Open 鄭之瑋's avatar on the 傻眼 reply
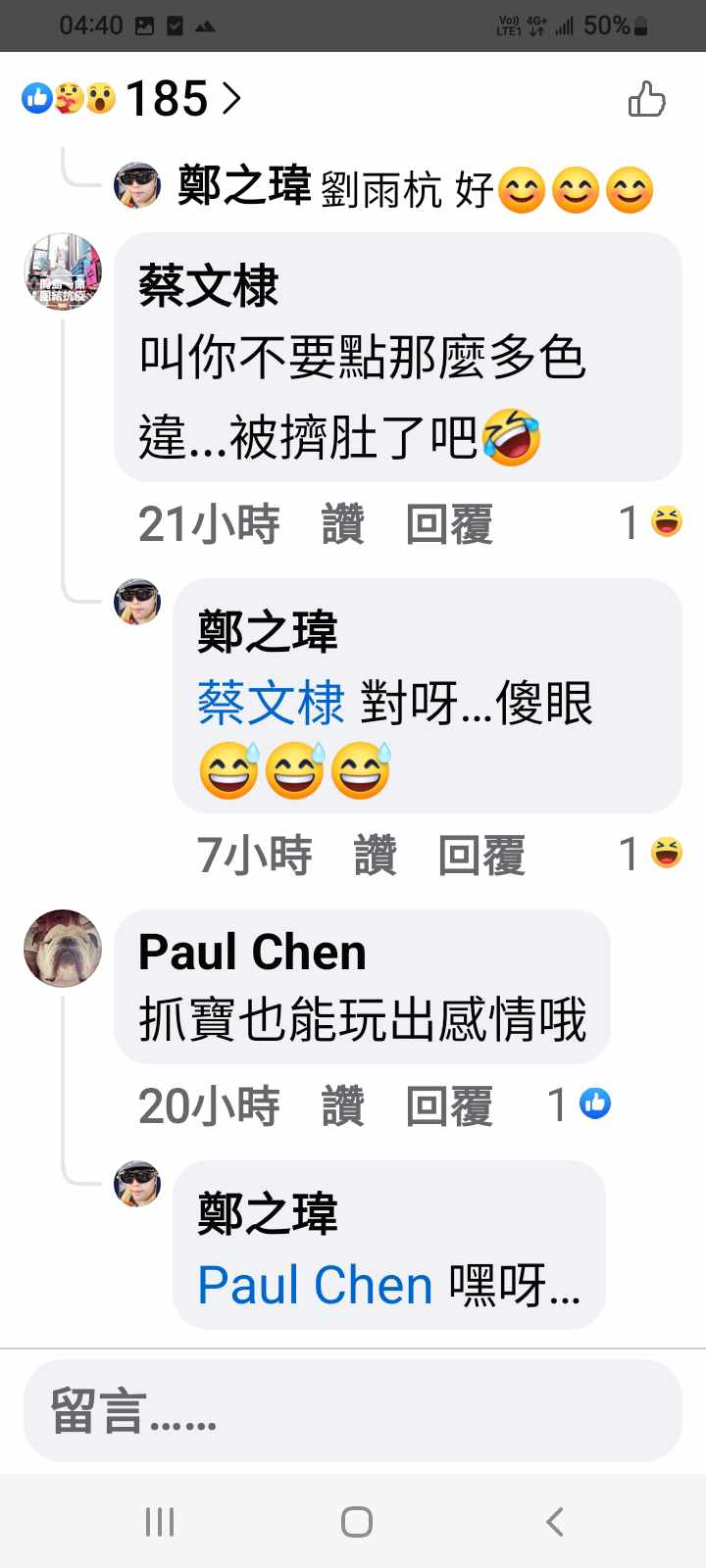 (x=137, y=601)
